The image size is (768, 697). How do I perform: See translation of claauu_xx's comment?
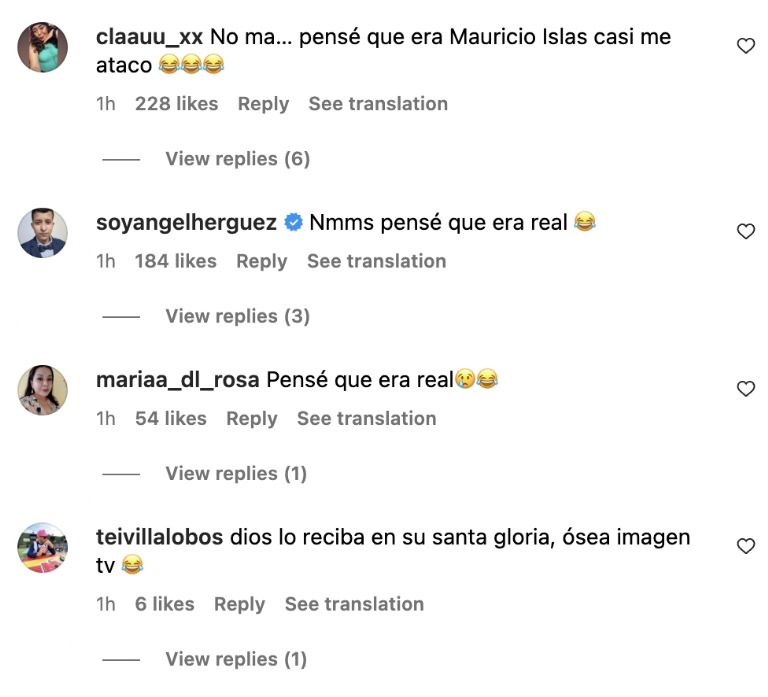click(378, 104)
